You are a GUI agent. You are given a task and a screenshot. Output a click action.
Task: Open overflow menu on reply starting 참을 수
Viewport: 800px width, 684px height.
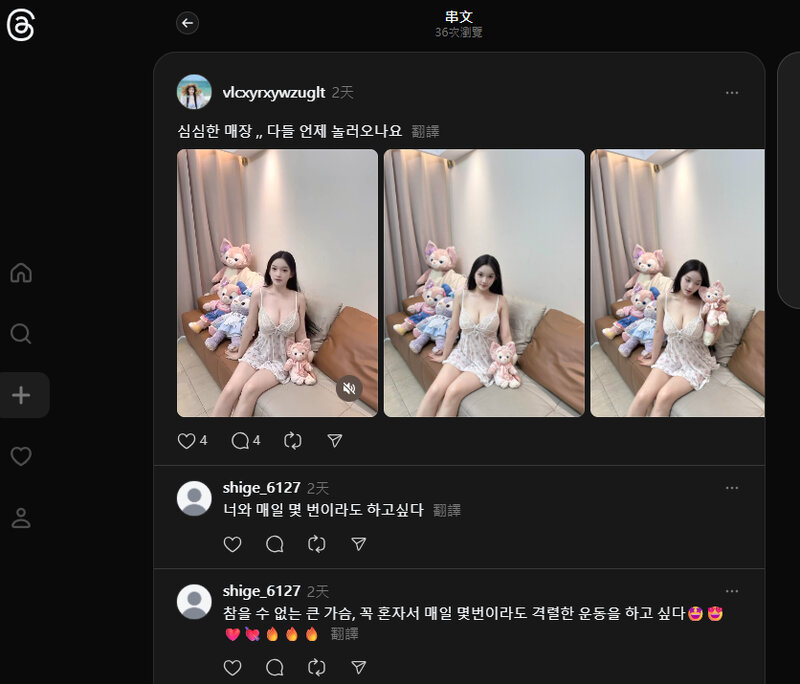click(x=732, y=591)
